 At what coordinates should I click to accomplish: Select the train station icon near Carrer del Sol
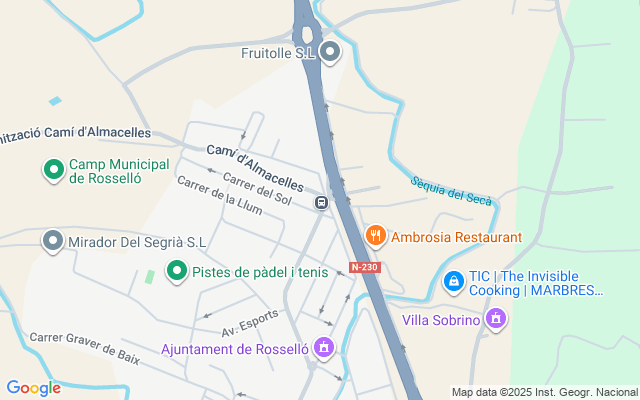click(321, 203)
